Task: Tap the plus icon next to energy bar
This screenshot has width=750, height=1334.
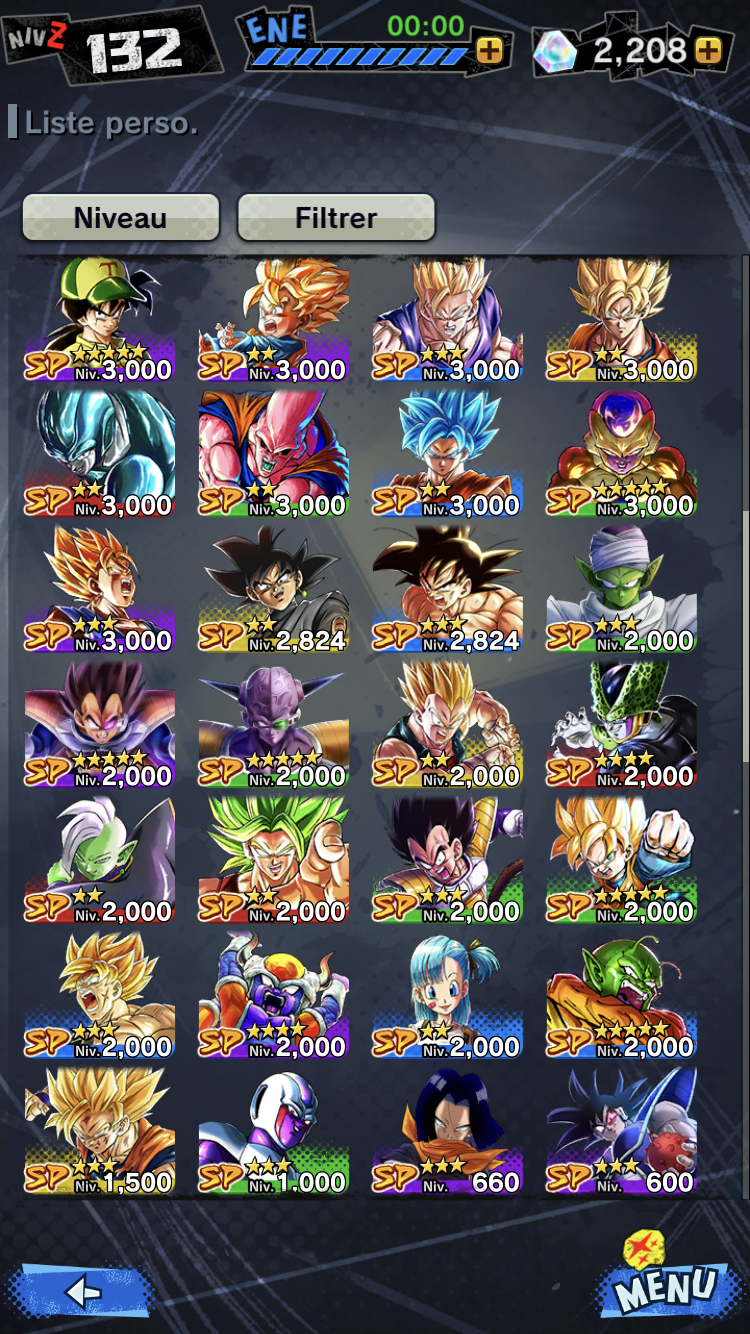Action: coord(490,52)
